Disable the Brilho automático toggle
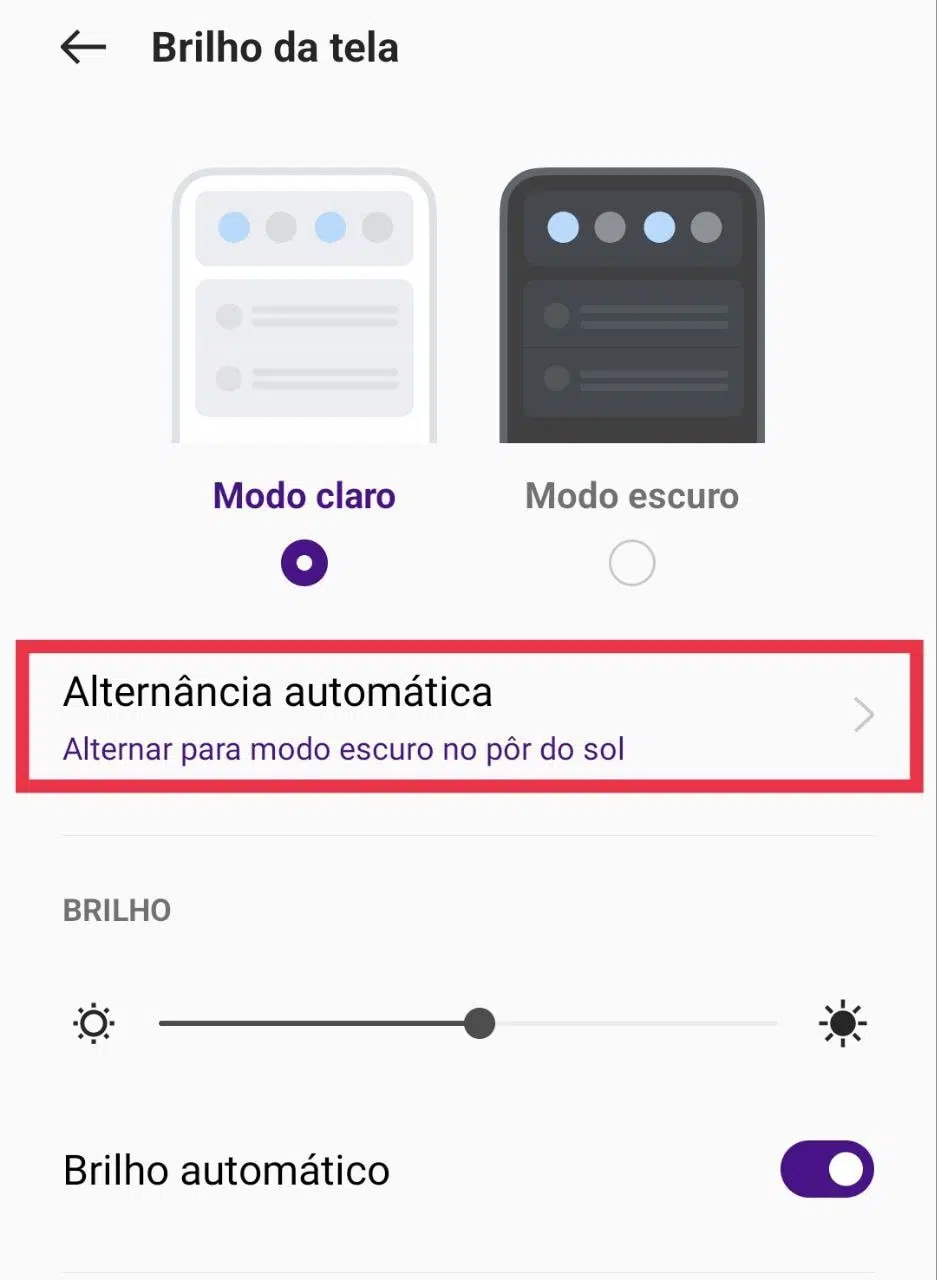The image size is (937, 1280). [826, 1168]
